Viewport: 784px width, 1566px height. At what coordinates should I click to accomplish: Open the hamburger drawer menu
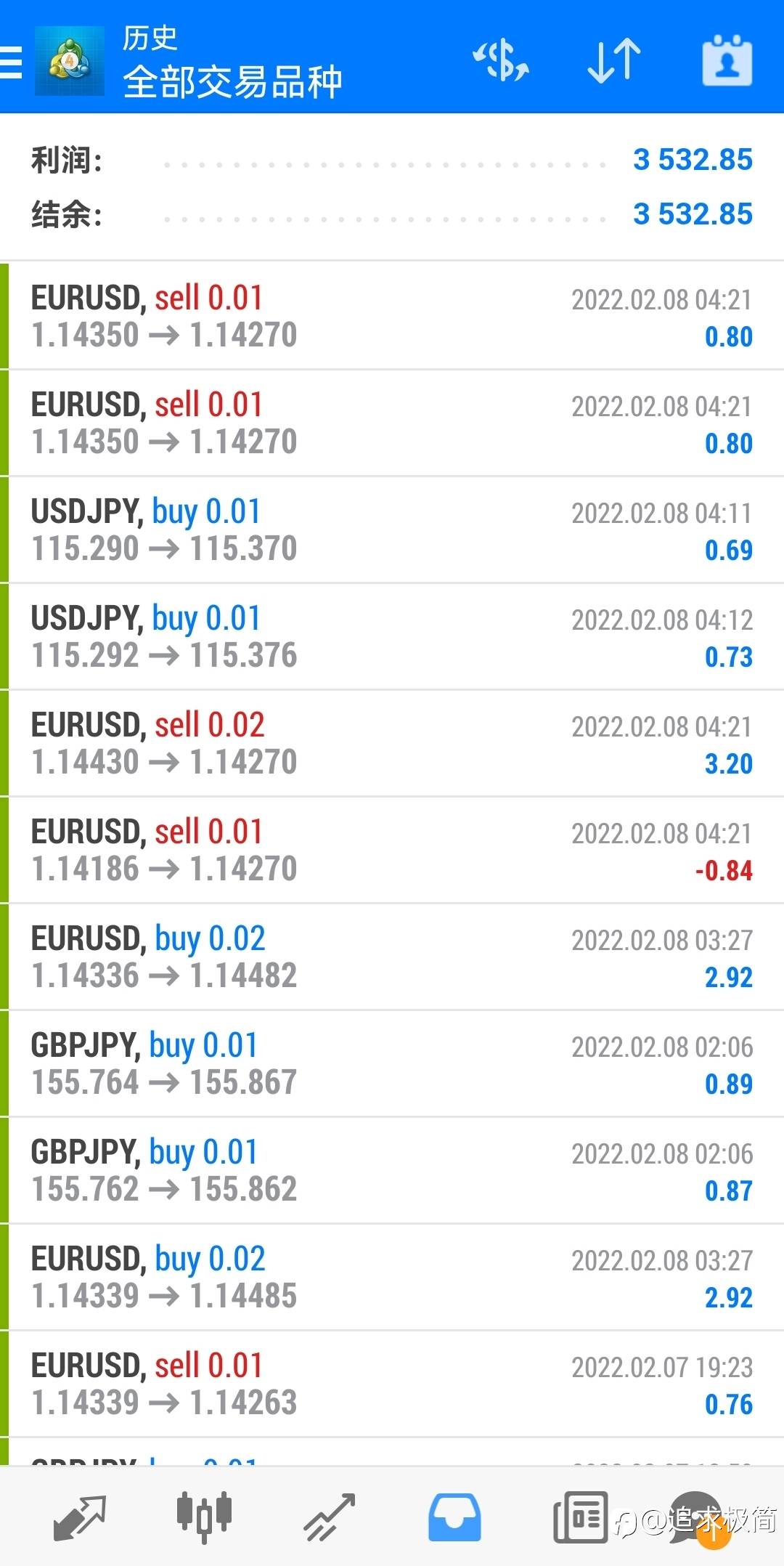(11, 61)
